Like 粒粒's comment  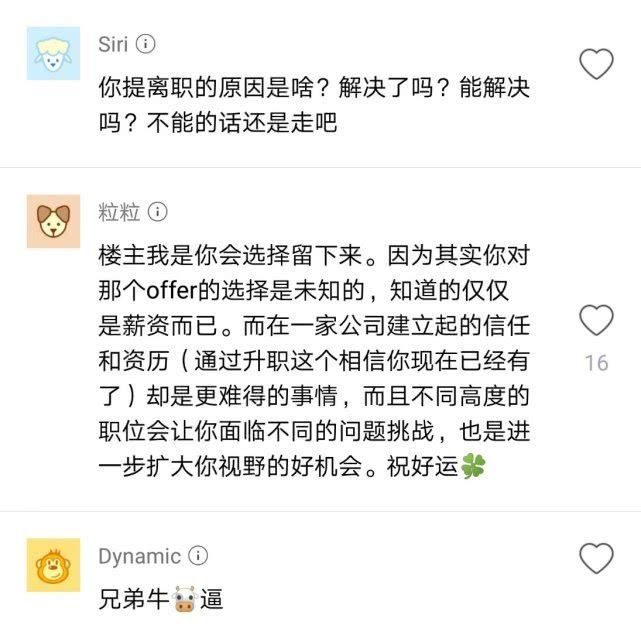coord(597,321)
